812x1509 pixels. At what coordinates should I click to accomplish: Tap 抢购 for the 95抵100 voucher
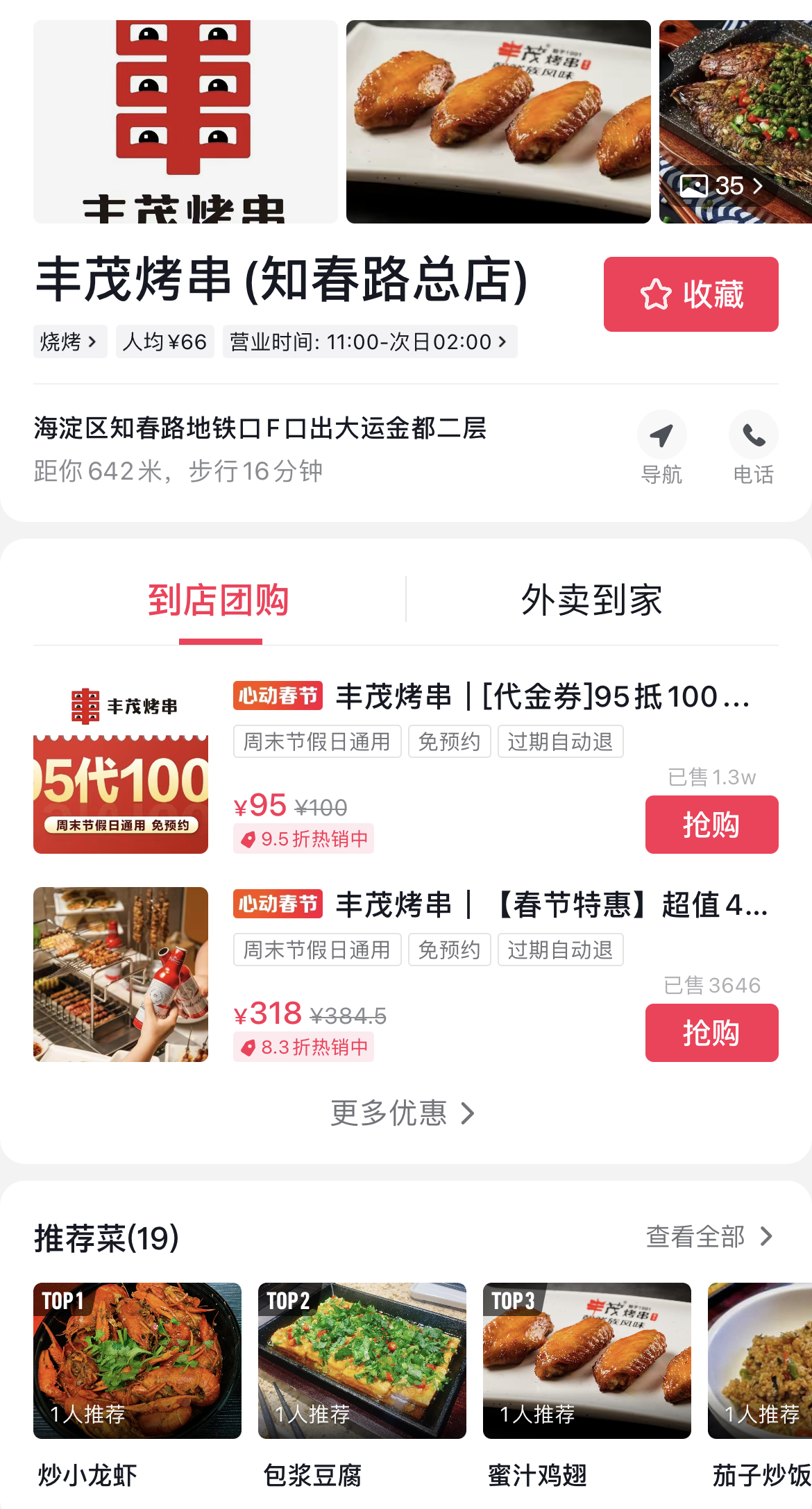coord(711,825)
